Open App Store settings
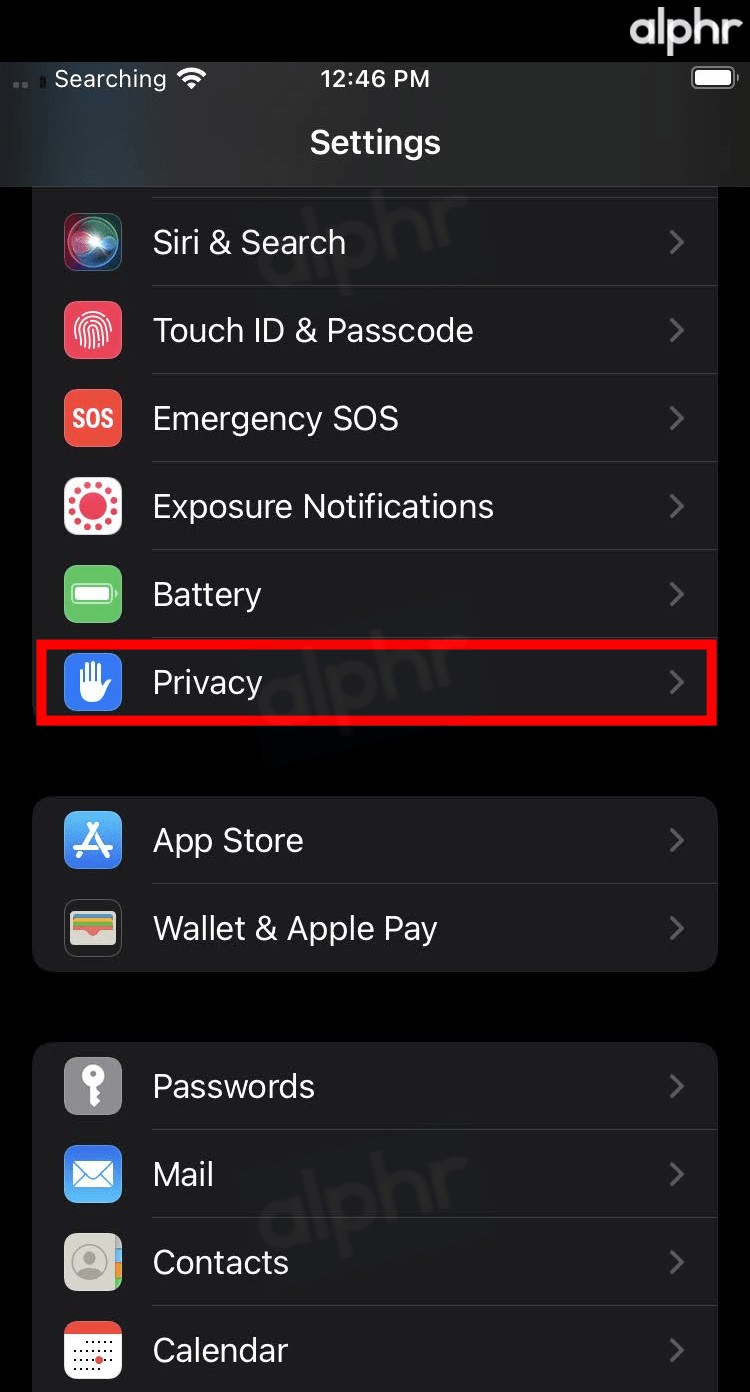The image size is (750, 1392). pyautogui.click(x=375, y=840)
